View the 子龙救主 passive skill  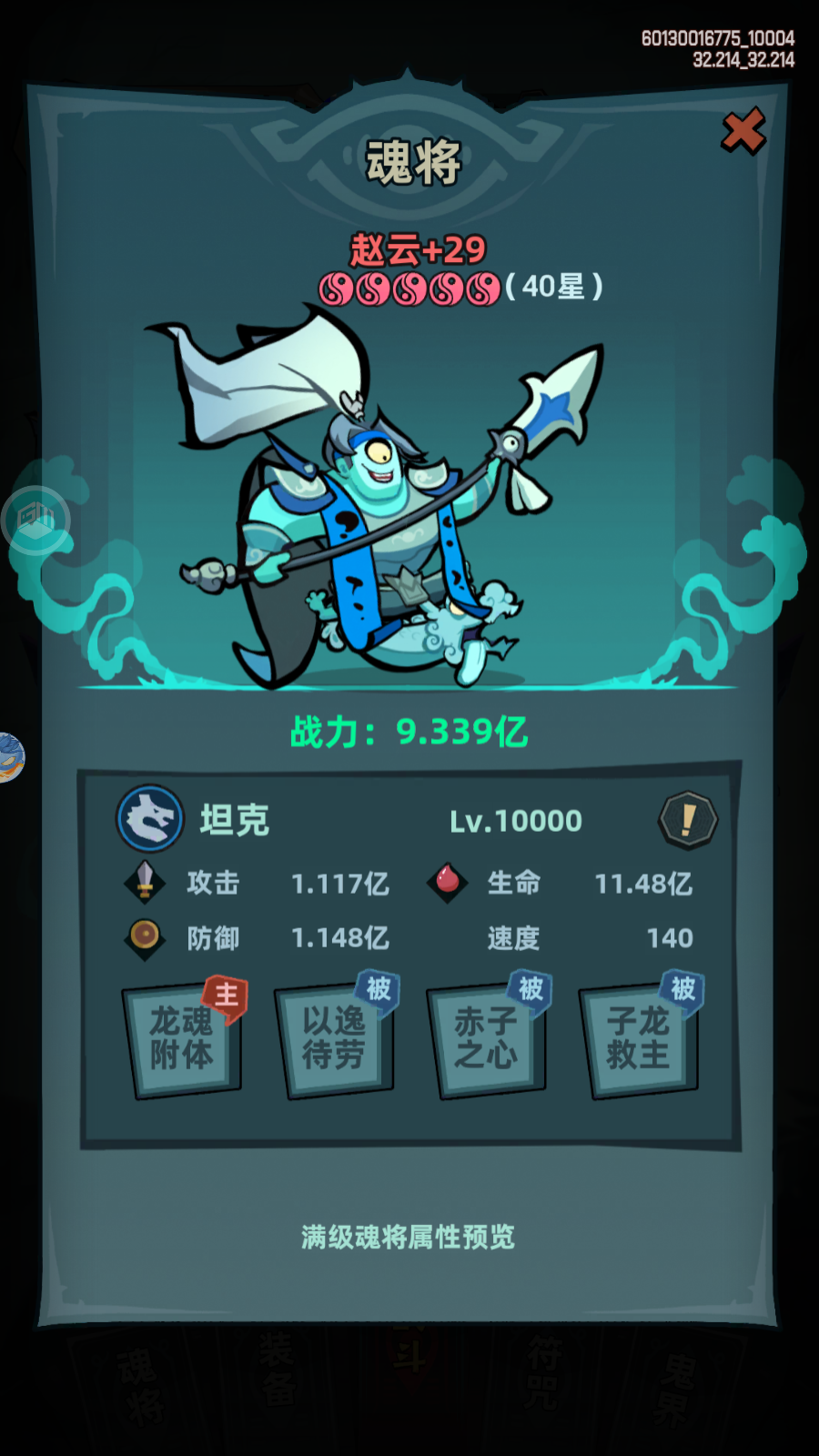click(x=639, y=1040)
